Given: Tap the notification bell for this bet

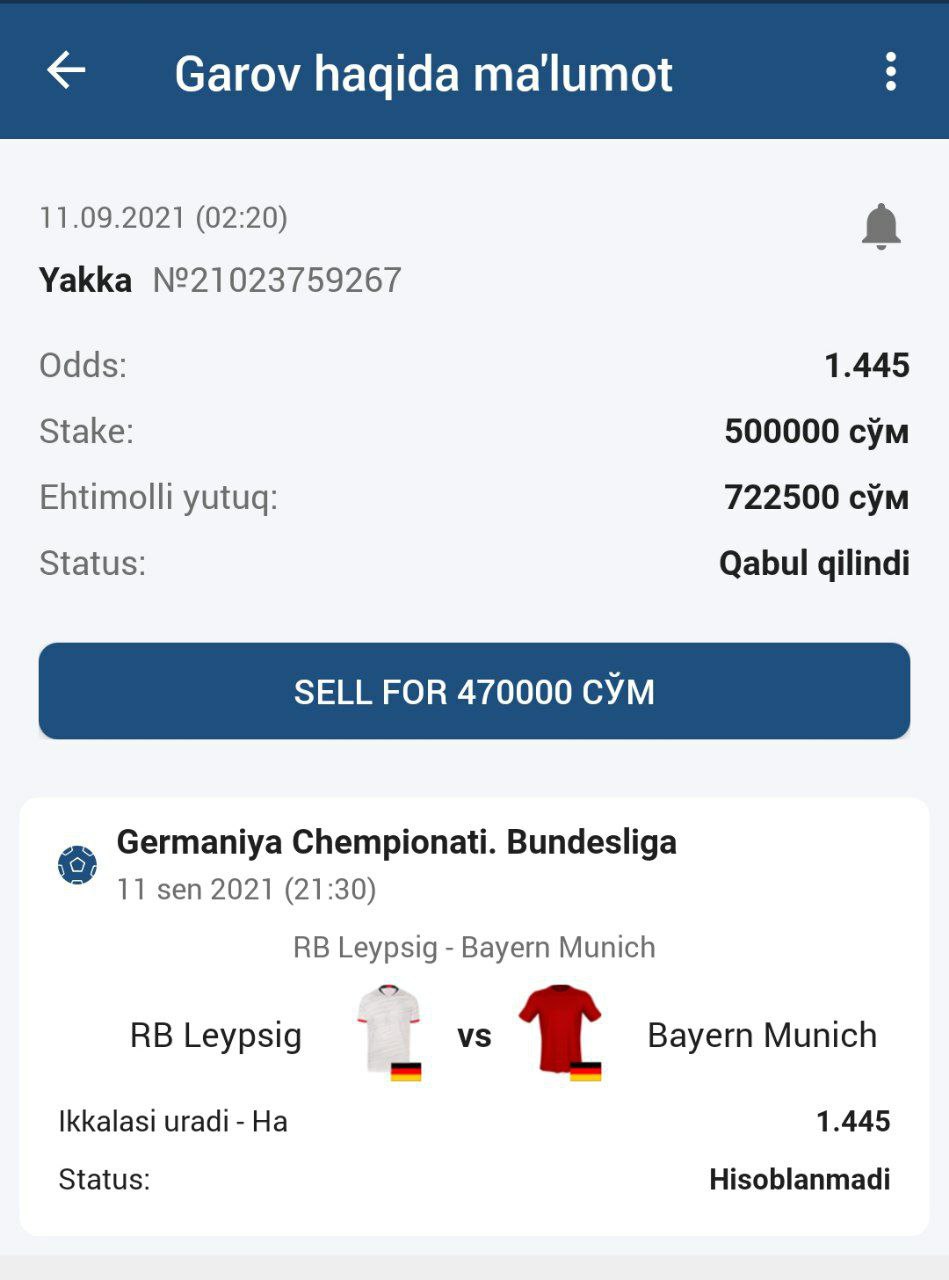Looking at the screenshot, I should click(x=881, y=226).
